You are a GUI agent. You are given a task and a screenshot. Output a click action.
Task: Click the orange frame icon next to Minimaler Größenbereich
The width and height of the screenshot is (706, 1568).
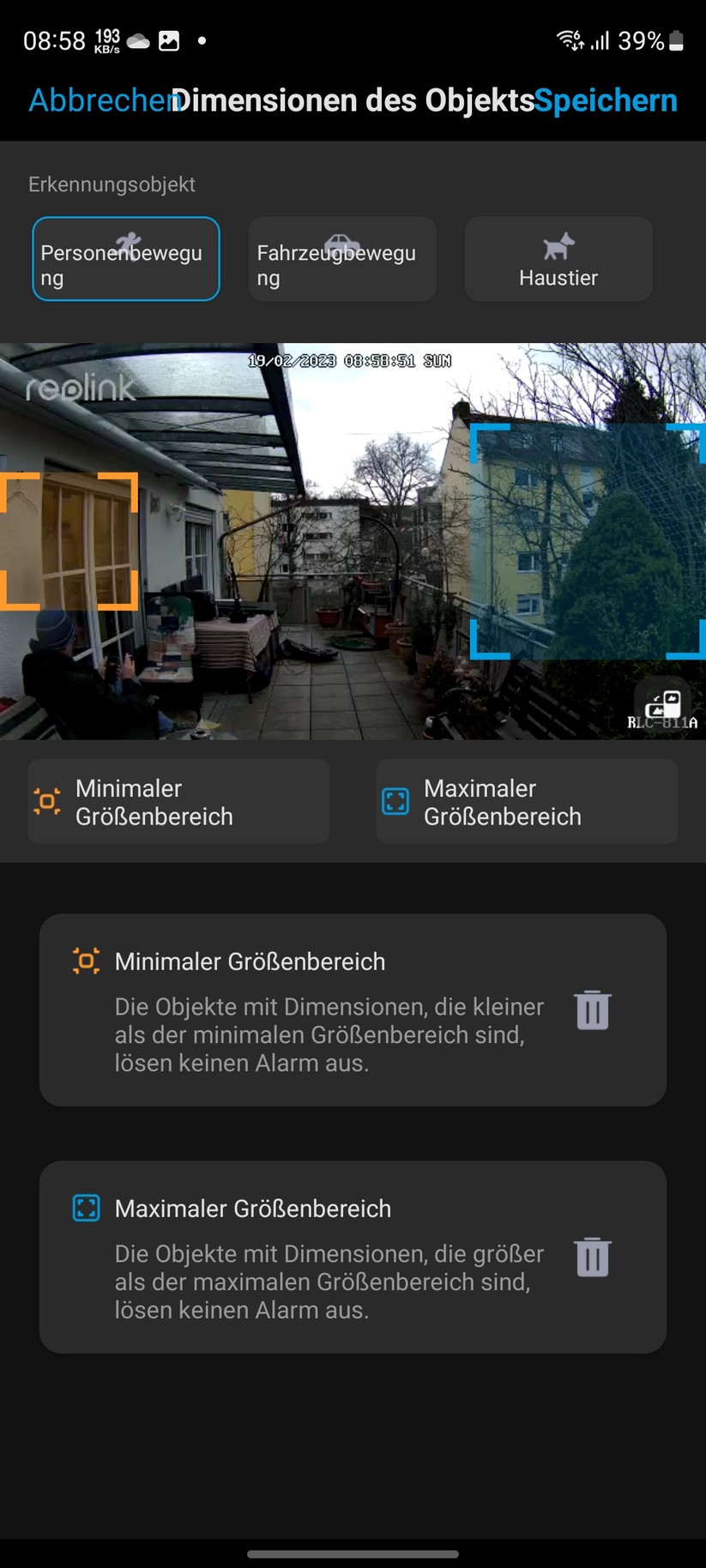point(47,802)
